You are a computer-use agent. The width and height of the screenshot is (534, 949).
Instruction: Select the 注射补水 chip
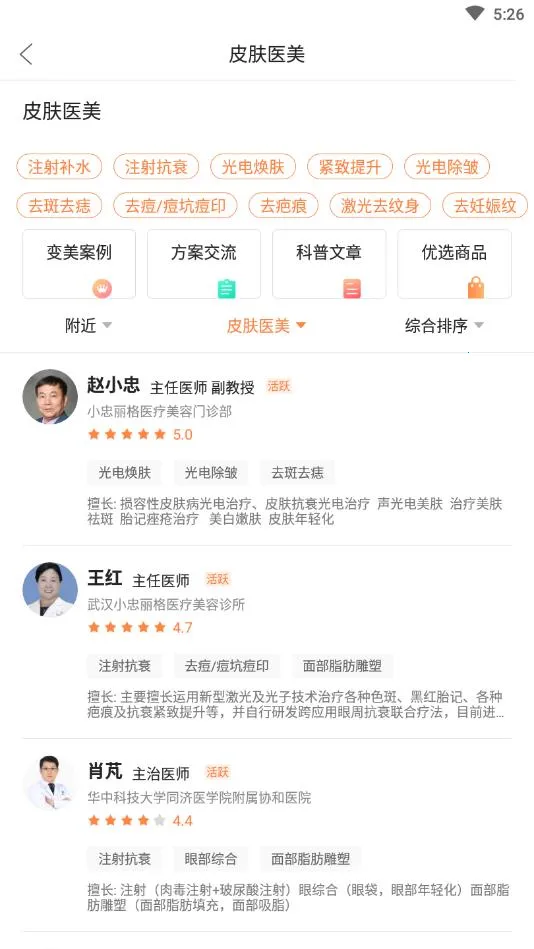pos(59,166)
